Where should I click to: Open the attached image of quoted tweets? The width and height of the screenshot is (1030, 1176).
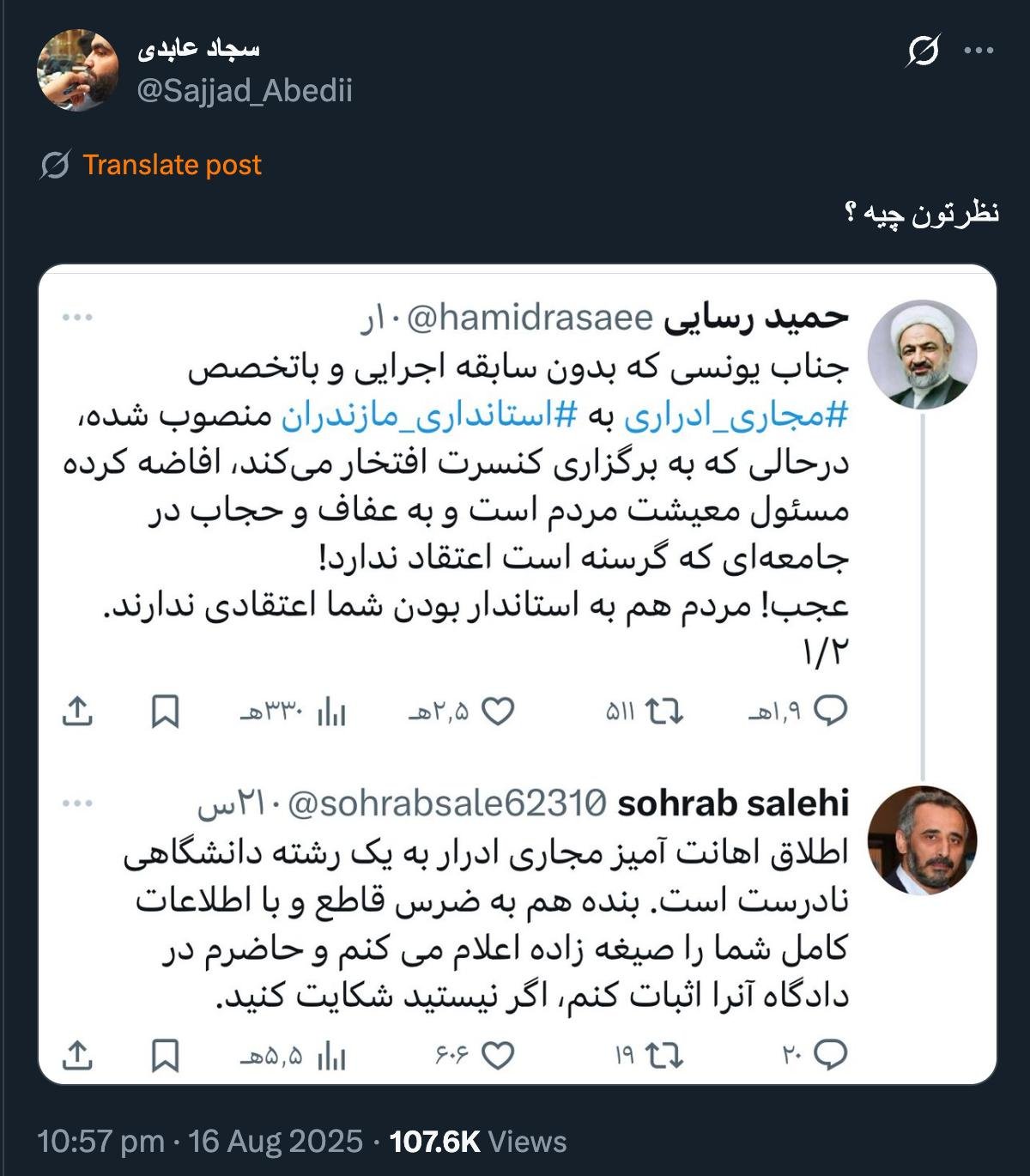(518, 674)
